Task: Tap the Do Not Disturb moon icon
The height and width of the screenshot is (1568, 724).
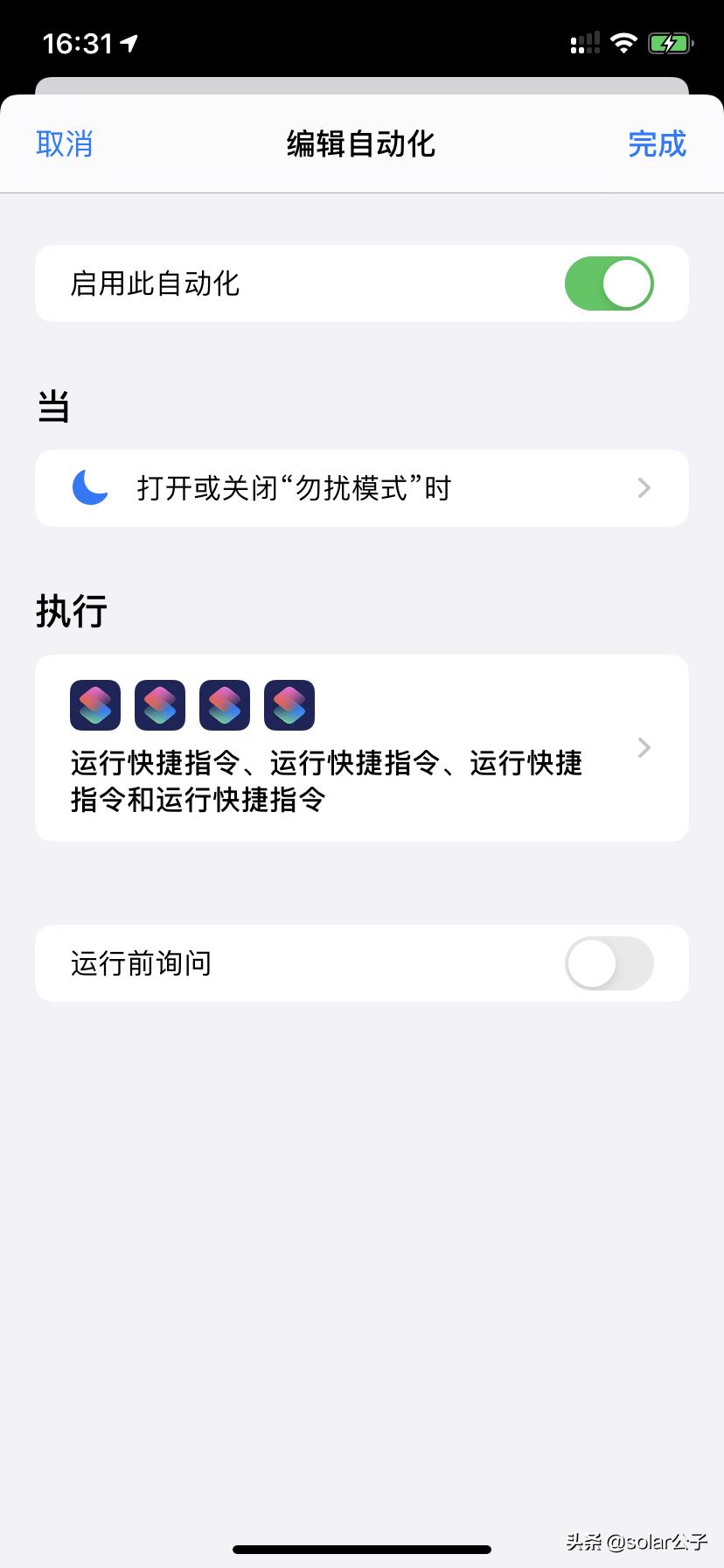Action: click(88, 488)
